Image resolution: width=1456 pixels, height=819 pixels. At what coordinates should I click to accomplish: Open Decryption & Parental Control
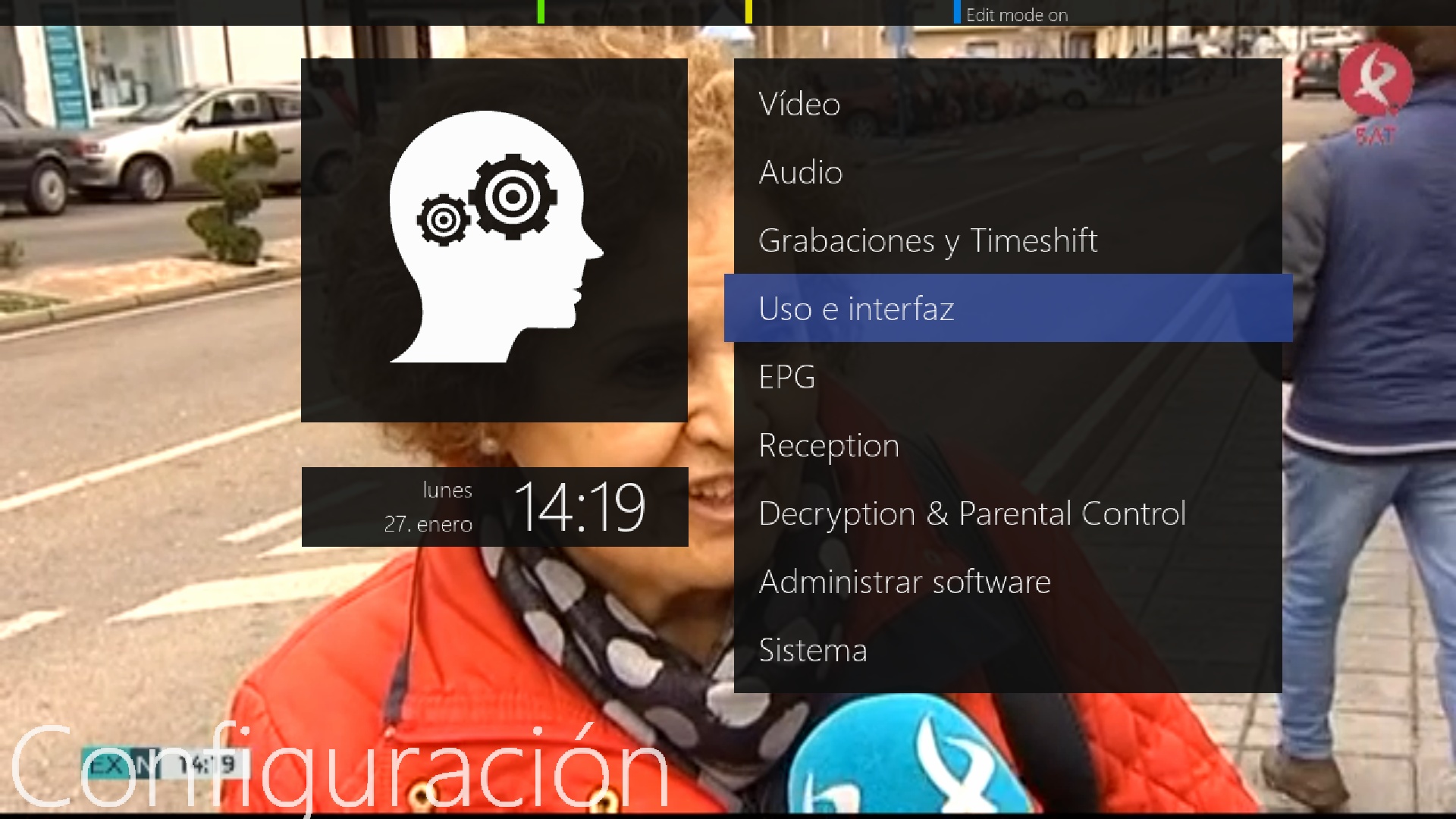pyautogui.click(x=971, y=513)
